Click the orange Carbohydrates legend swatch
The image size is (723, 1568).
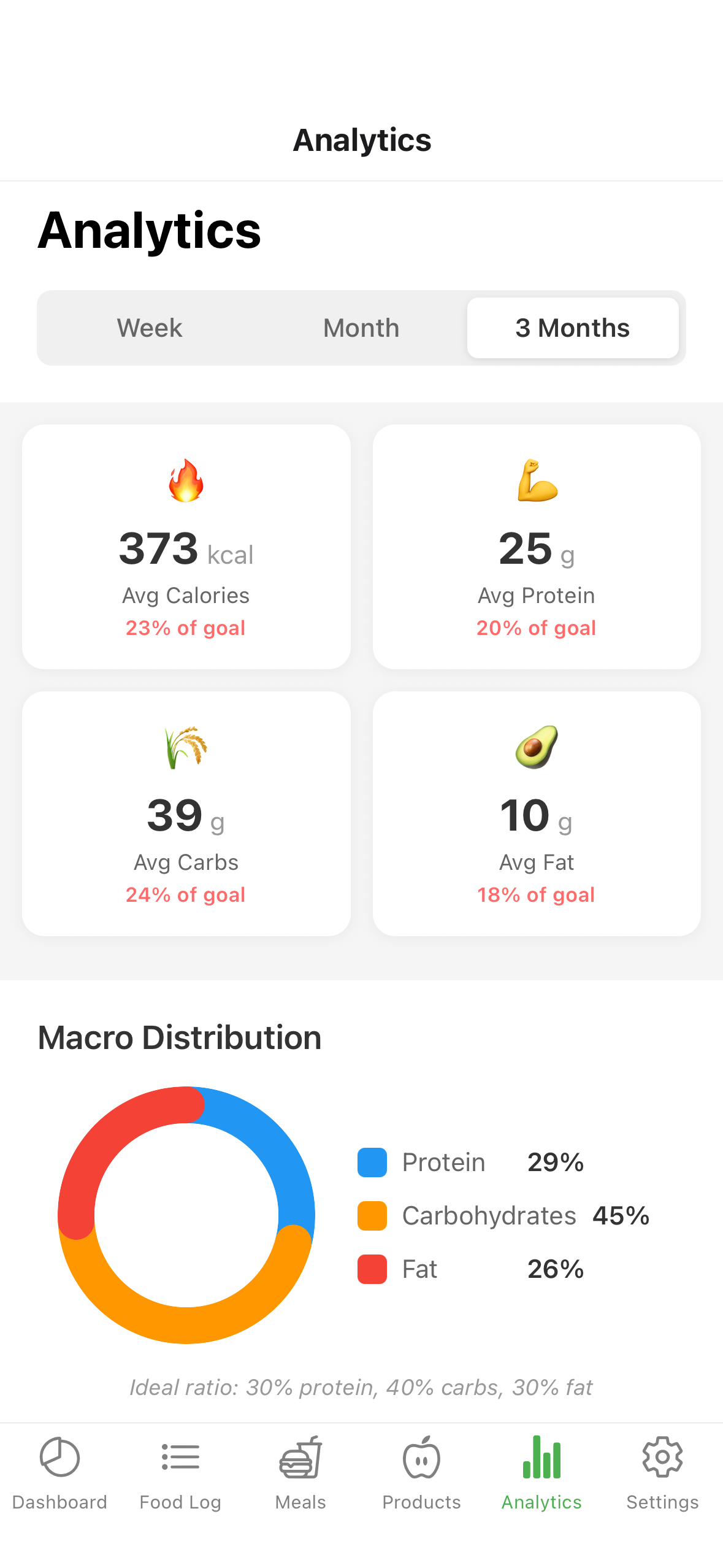point(372,1215)
